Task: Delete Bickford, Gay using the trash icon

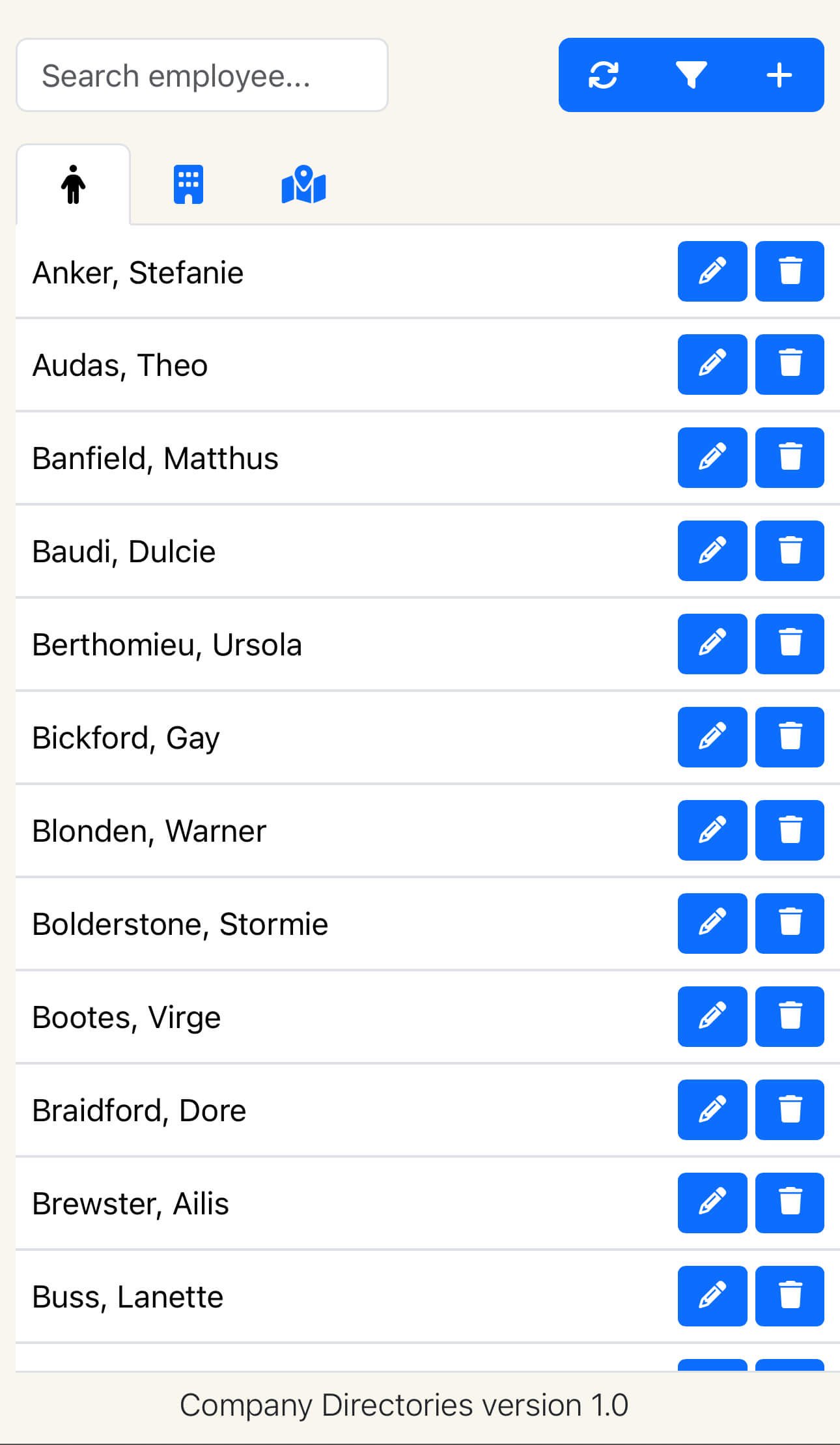Action: click(x=789, y=737)
